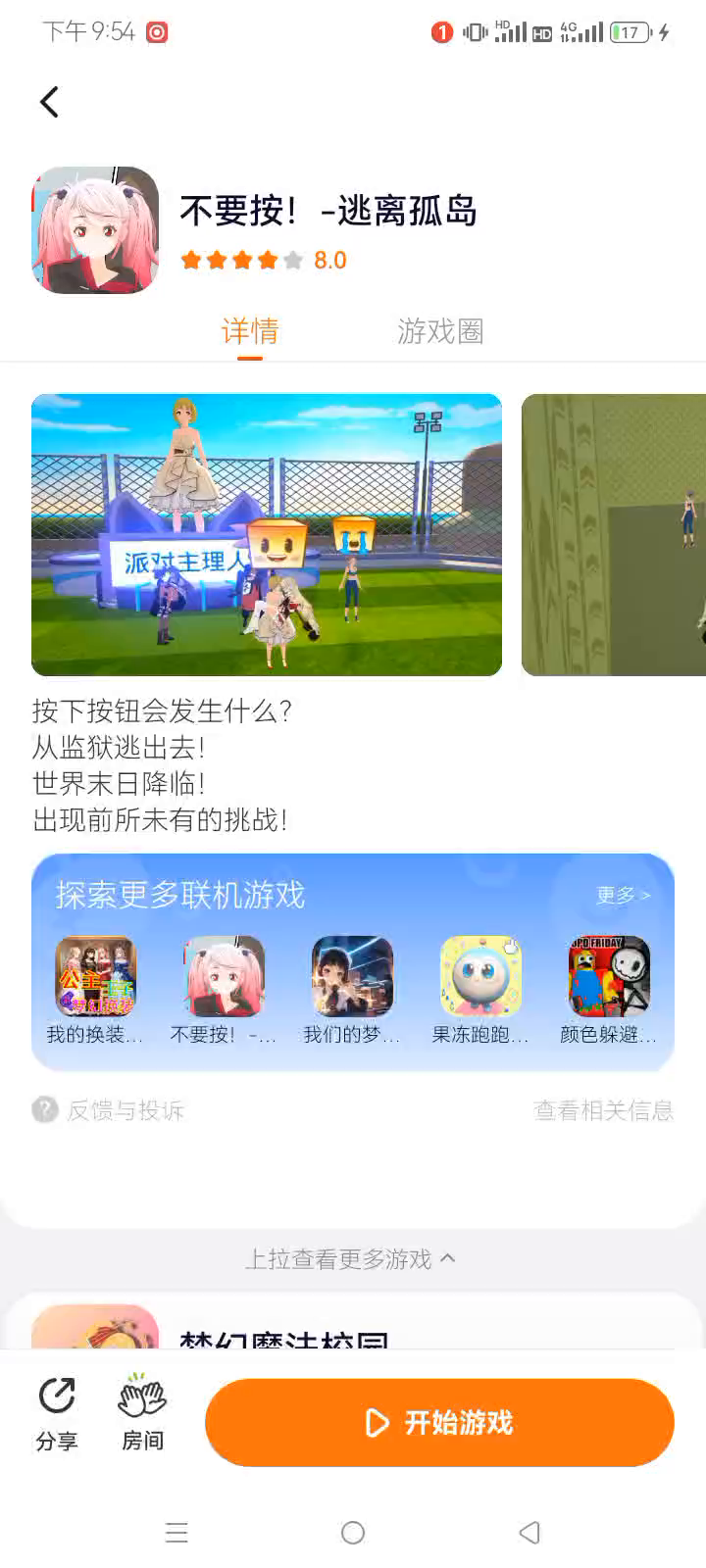The image size is (706, 1568).
Task: Open the 颜色躲避 game
Action: (609, 976)
